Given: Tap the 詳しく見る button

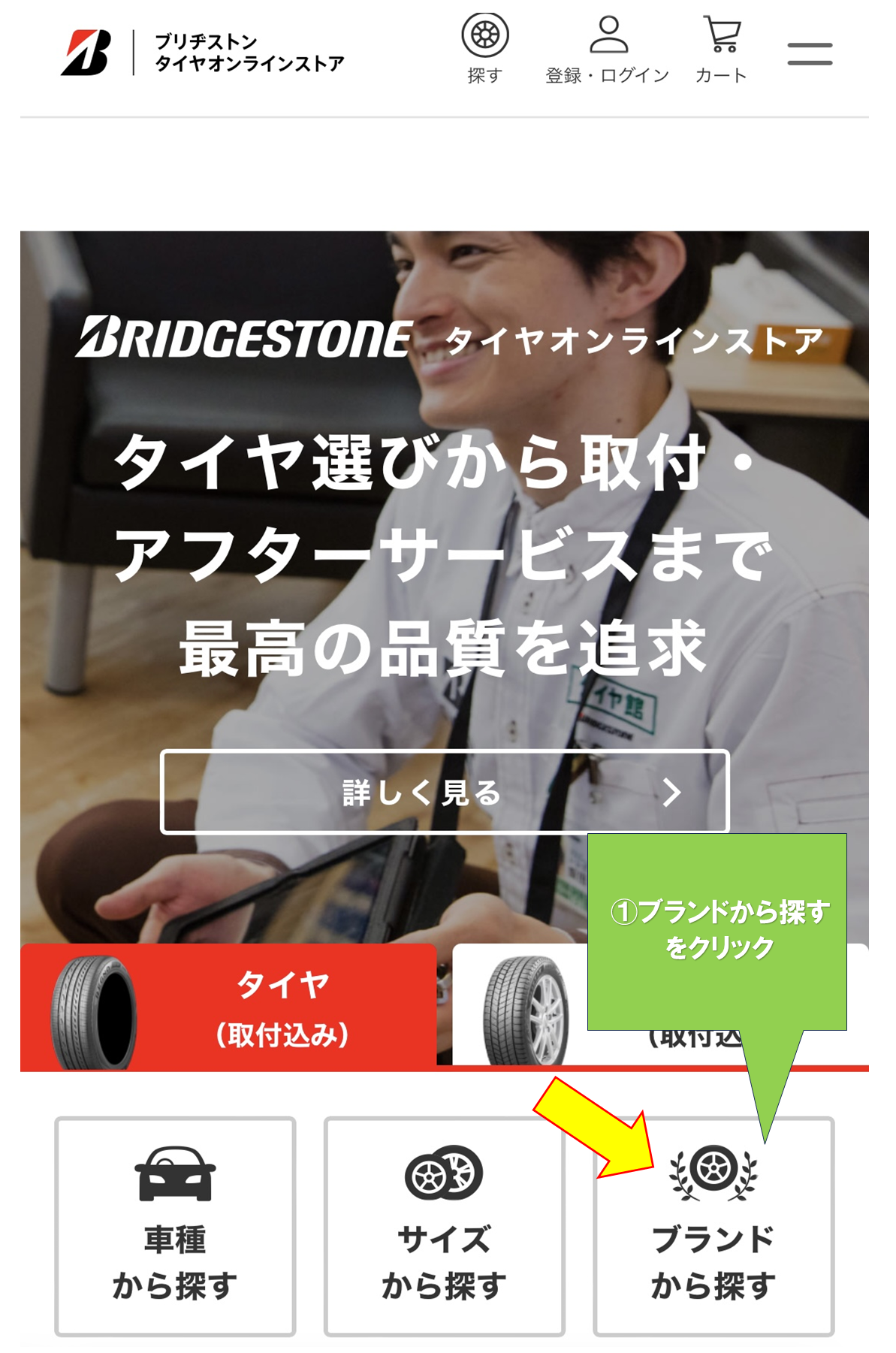Looking at the screenshot, I should (x=445, y=792).
